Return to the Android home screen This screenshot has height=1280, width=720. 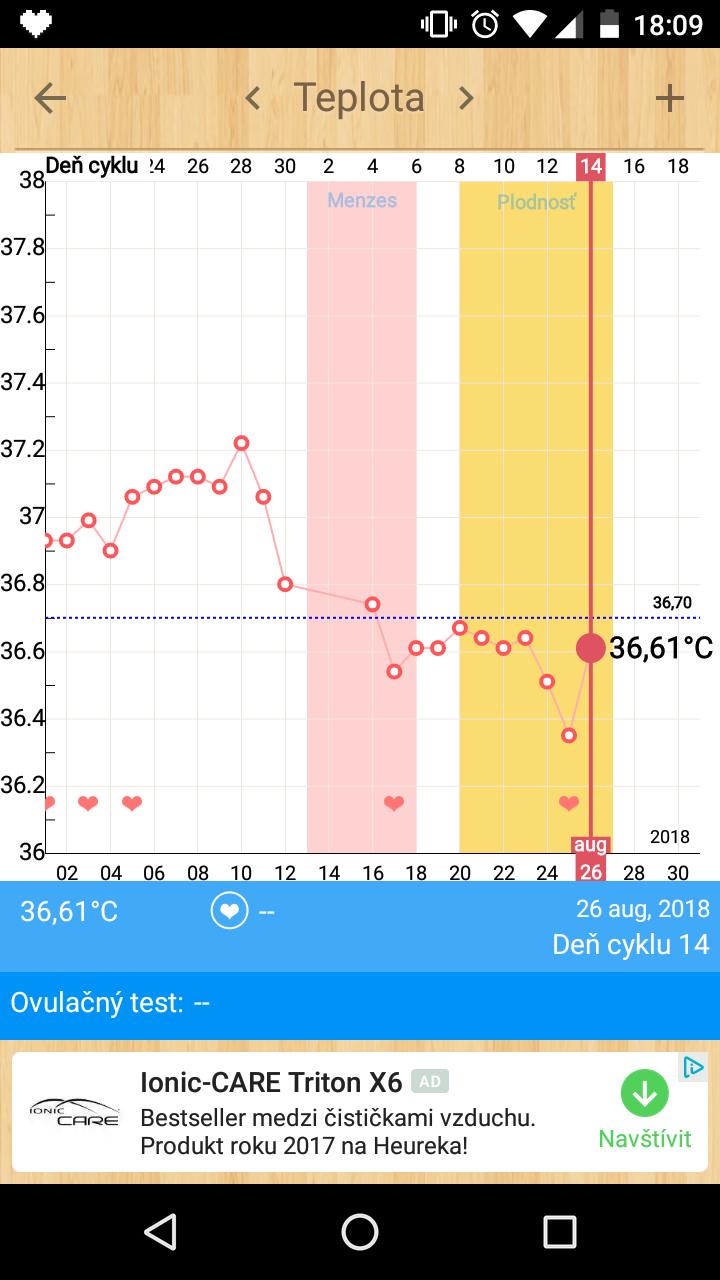[360, 1232]
